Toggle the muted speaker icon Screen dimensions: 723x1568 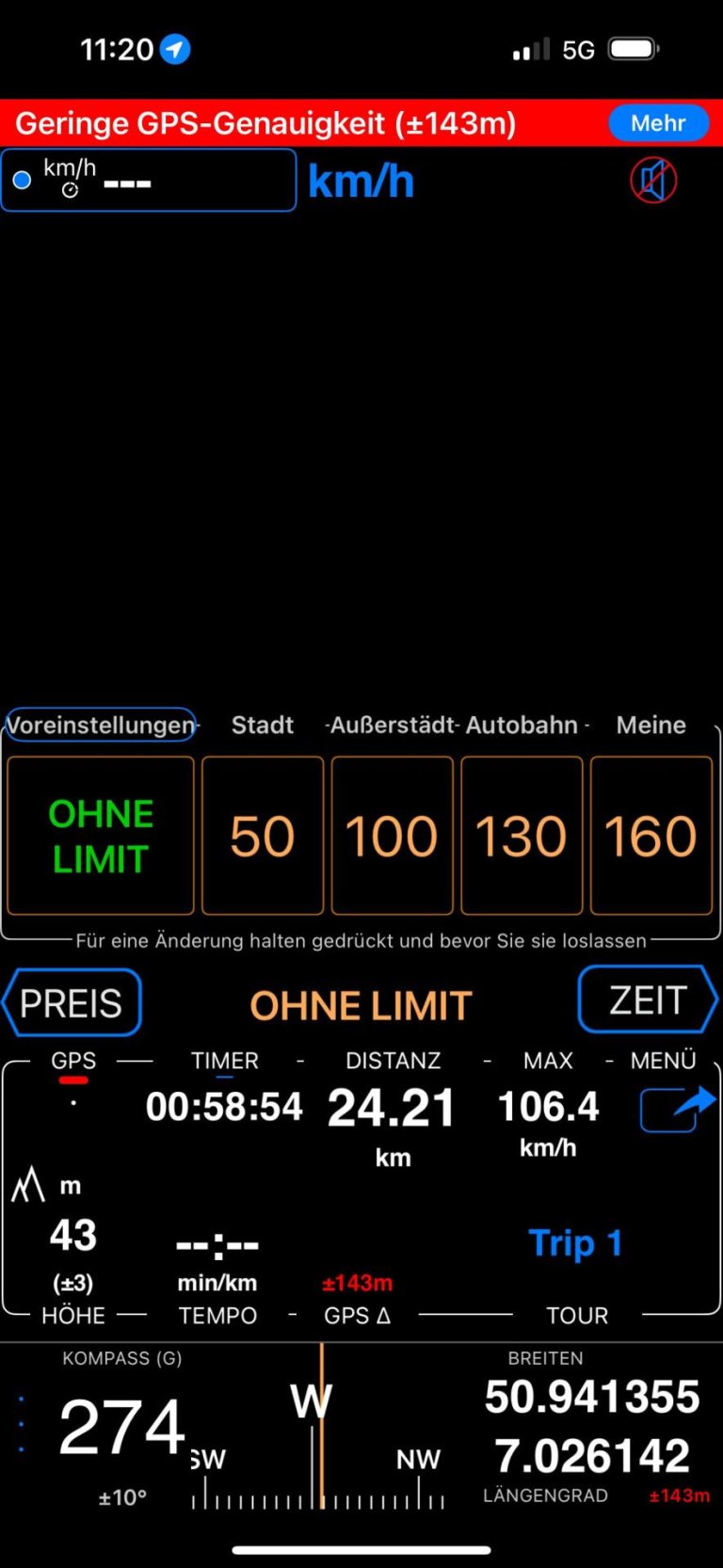pos(653,181)
